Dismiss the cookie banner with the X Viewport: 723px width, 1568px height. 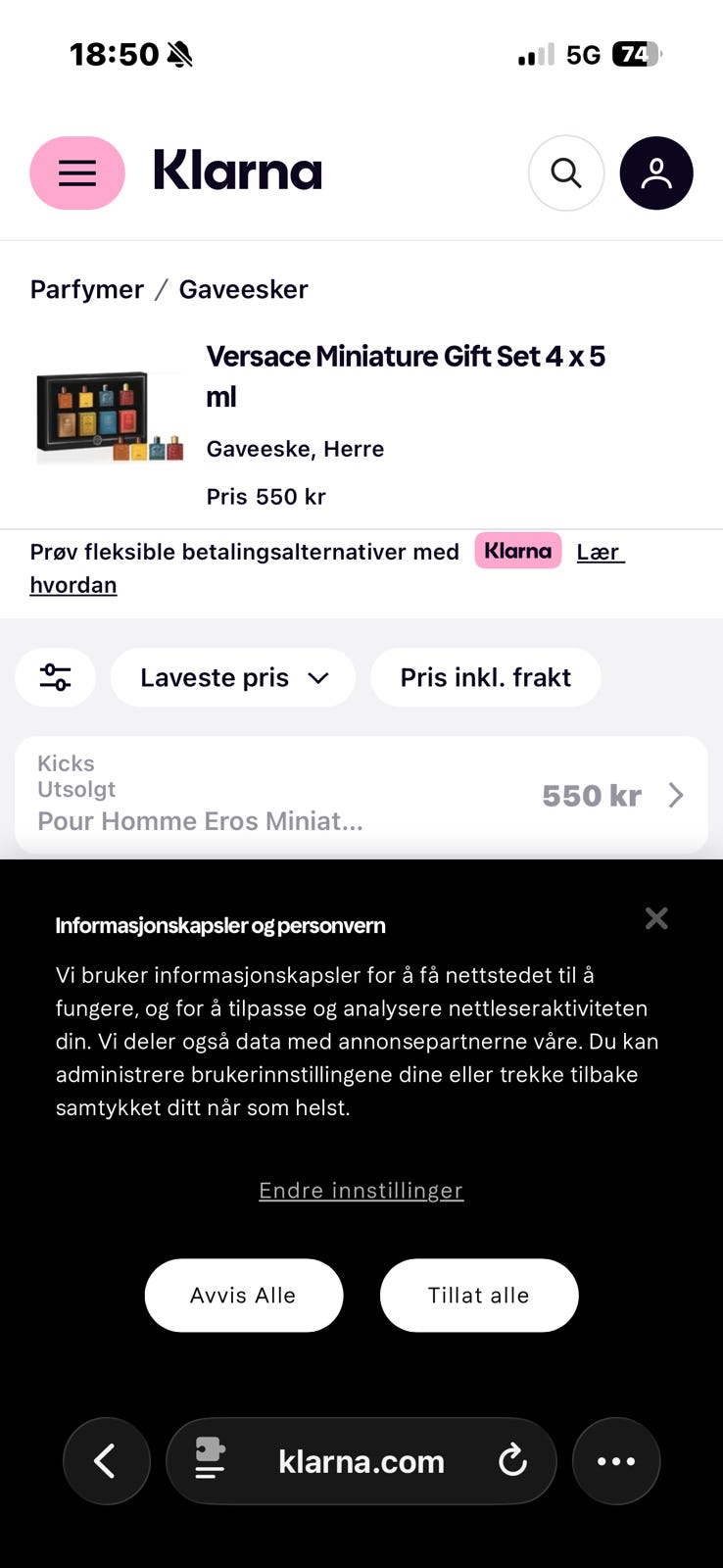pos(655,918)
